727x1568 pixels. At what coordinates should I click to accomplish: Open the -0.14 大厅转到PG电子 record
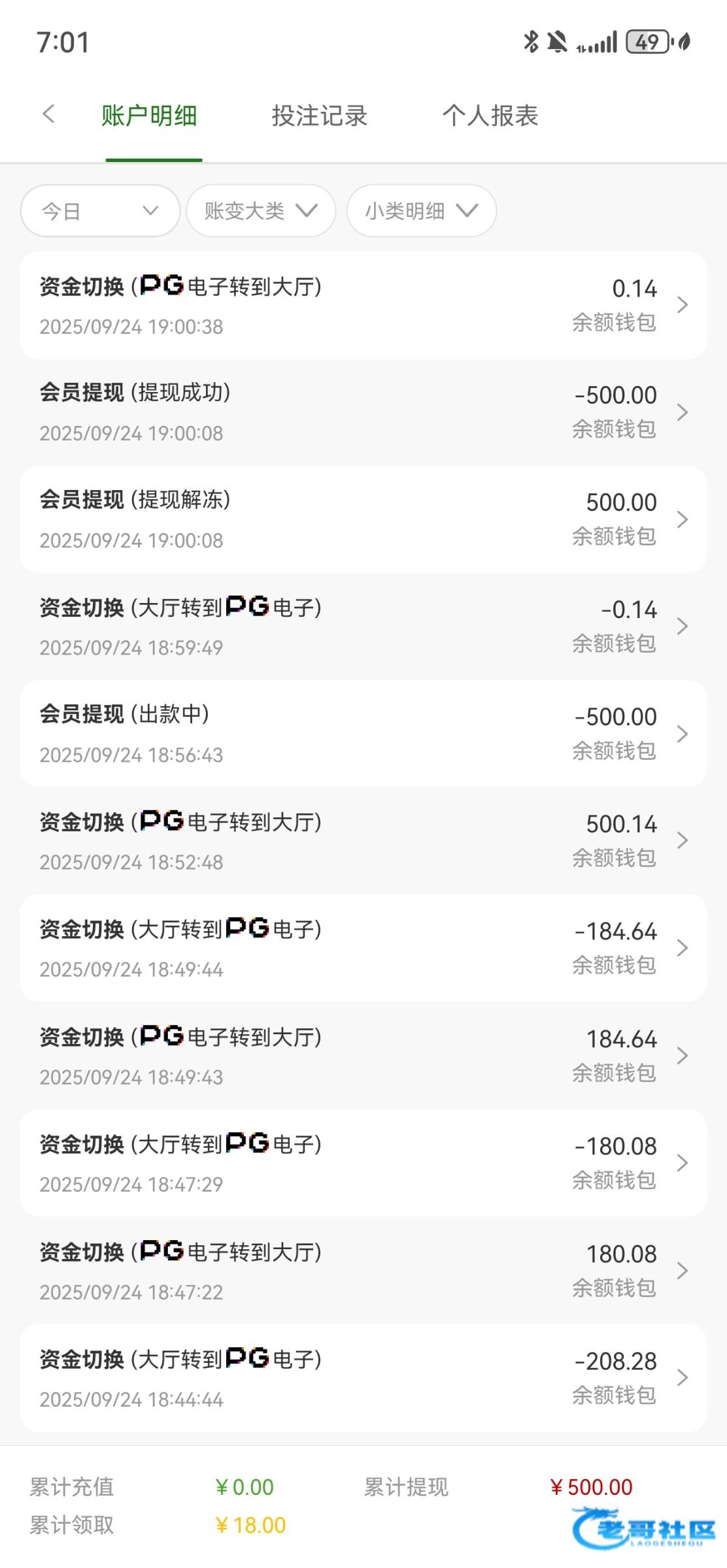[363, 627]
